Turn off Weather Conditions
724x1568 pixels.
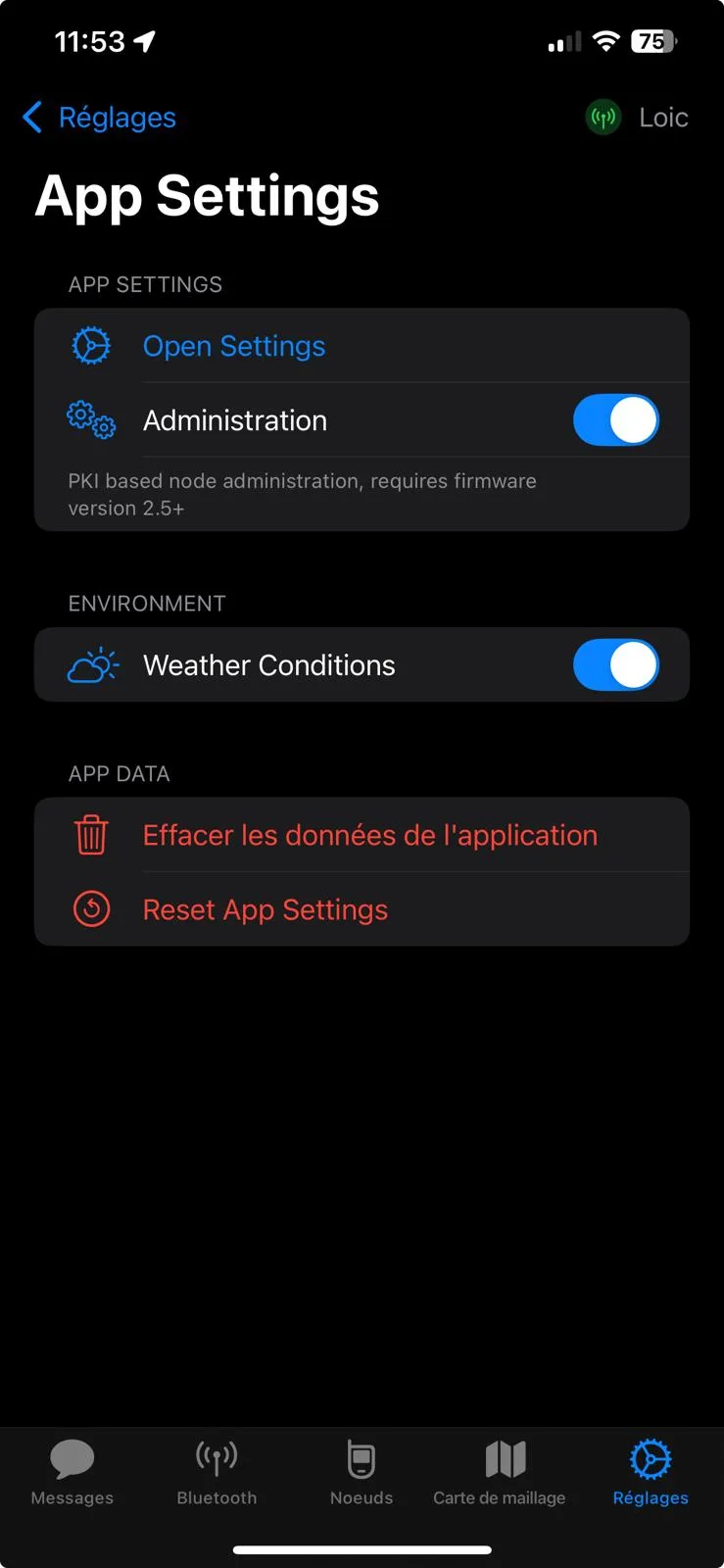(x=615, y=665)
